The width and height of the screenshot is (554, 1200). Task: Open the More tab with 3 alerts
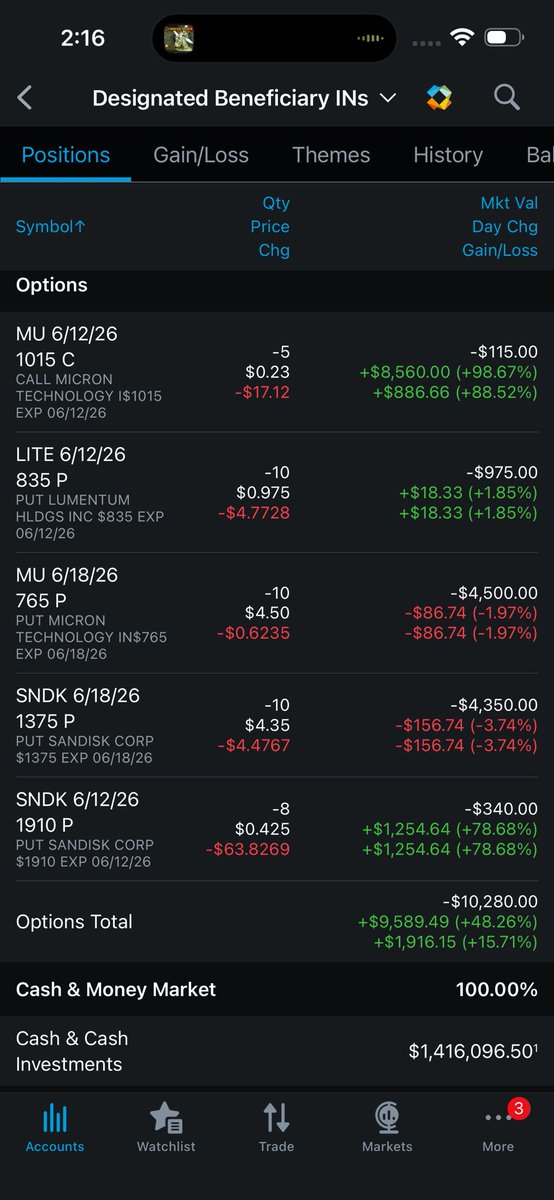(x=498, y=1129)
